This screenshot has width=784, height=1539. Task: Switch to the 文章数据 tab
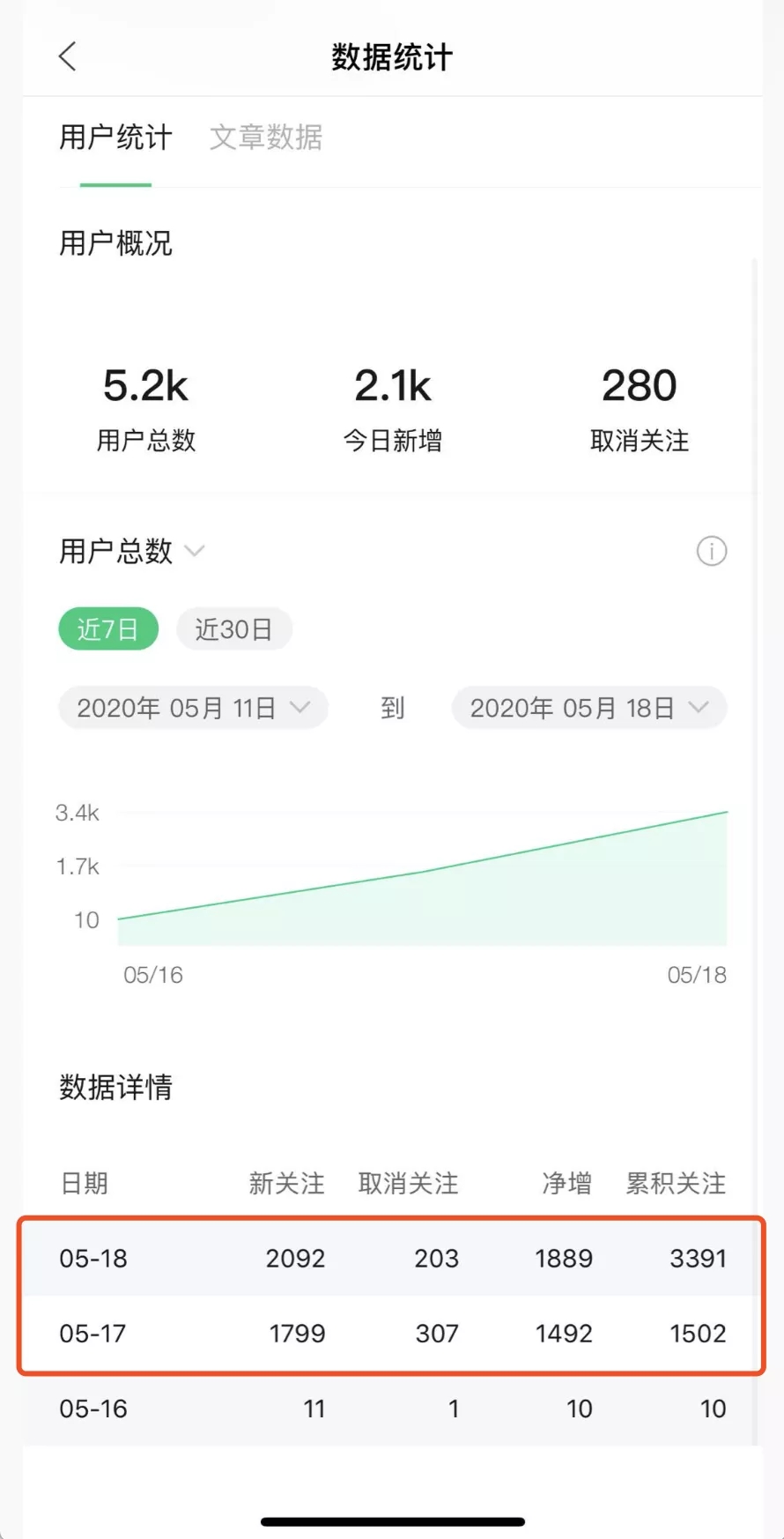[x=267, y=138]
